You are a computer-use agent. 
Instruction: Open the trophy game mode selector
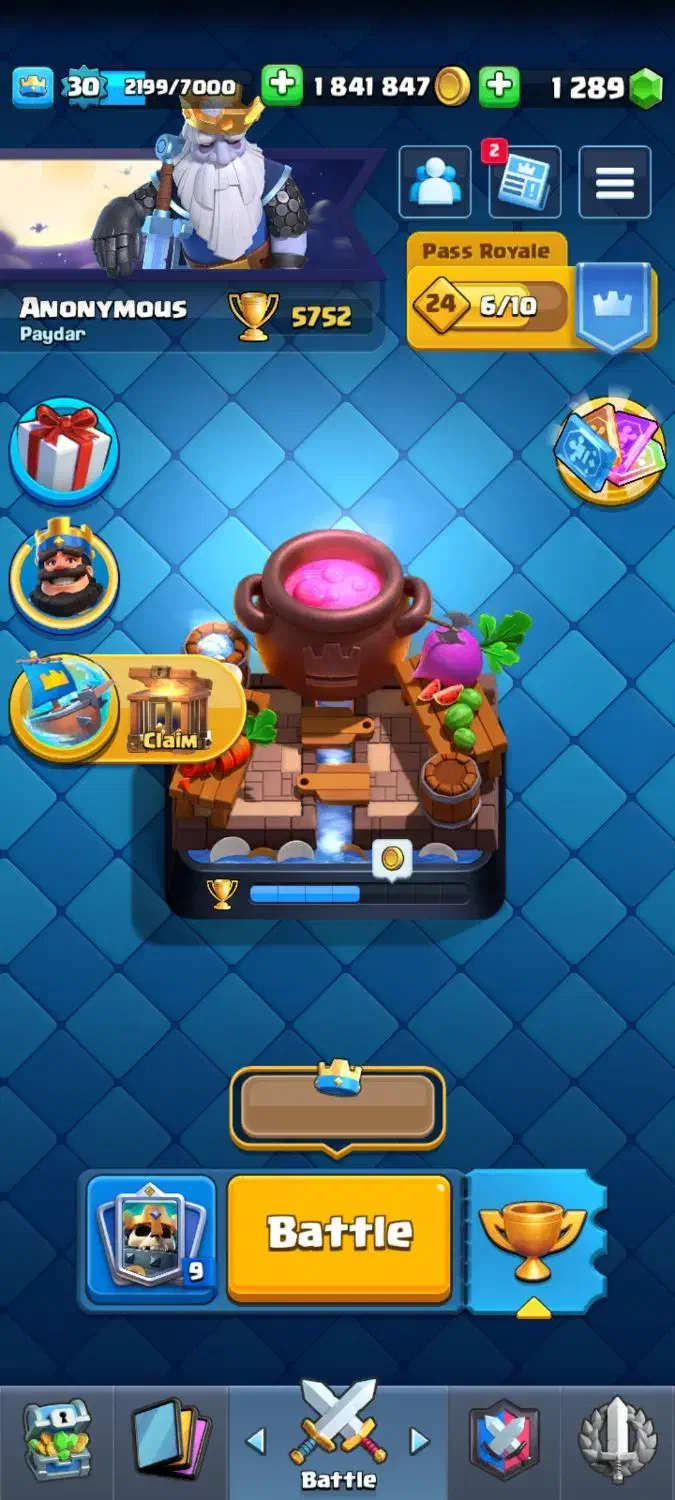pos(533,1241)
